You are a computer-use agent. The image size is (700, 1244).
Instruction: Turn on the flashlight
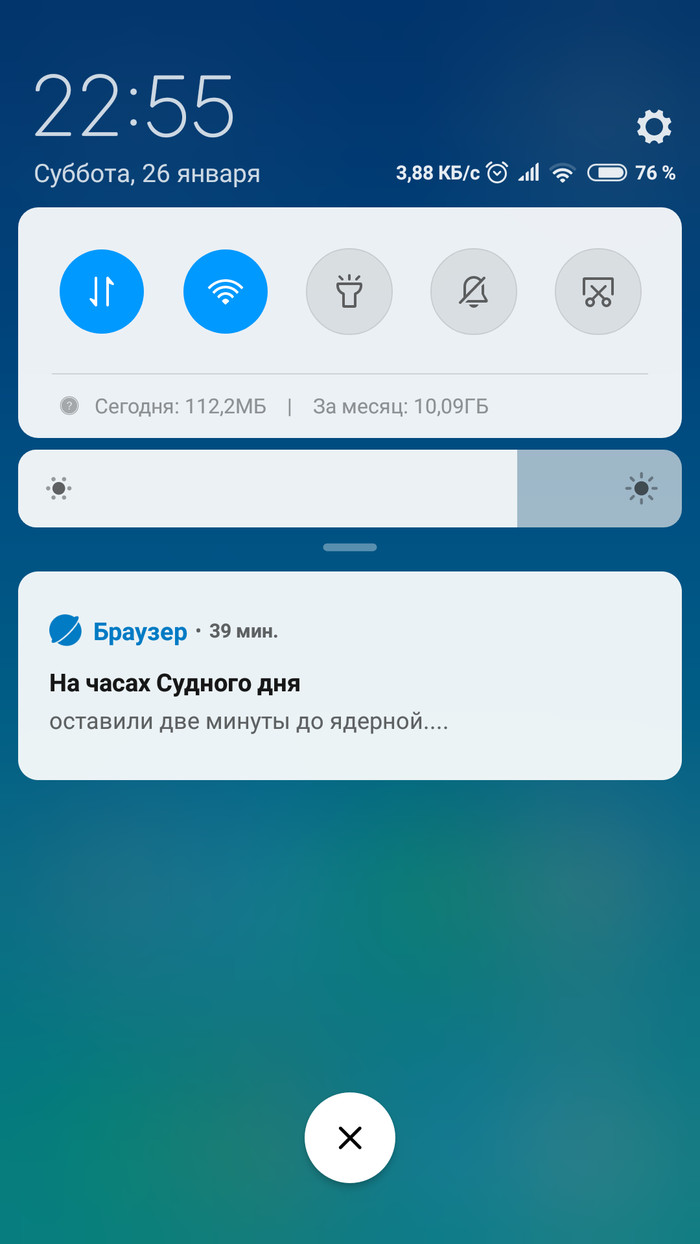point(349,291)
